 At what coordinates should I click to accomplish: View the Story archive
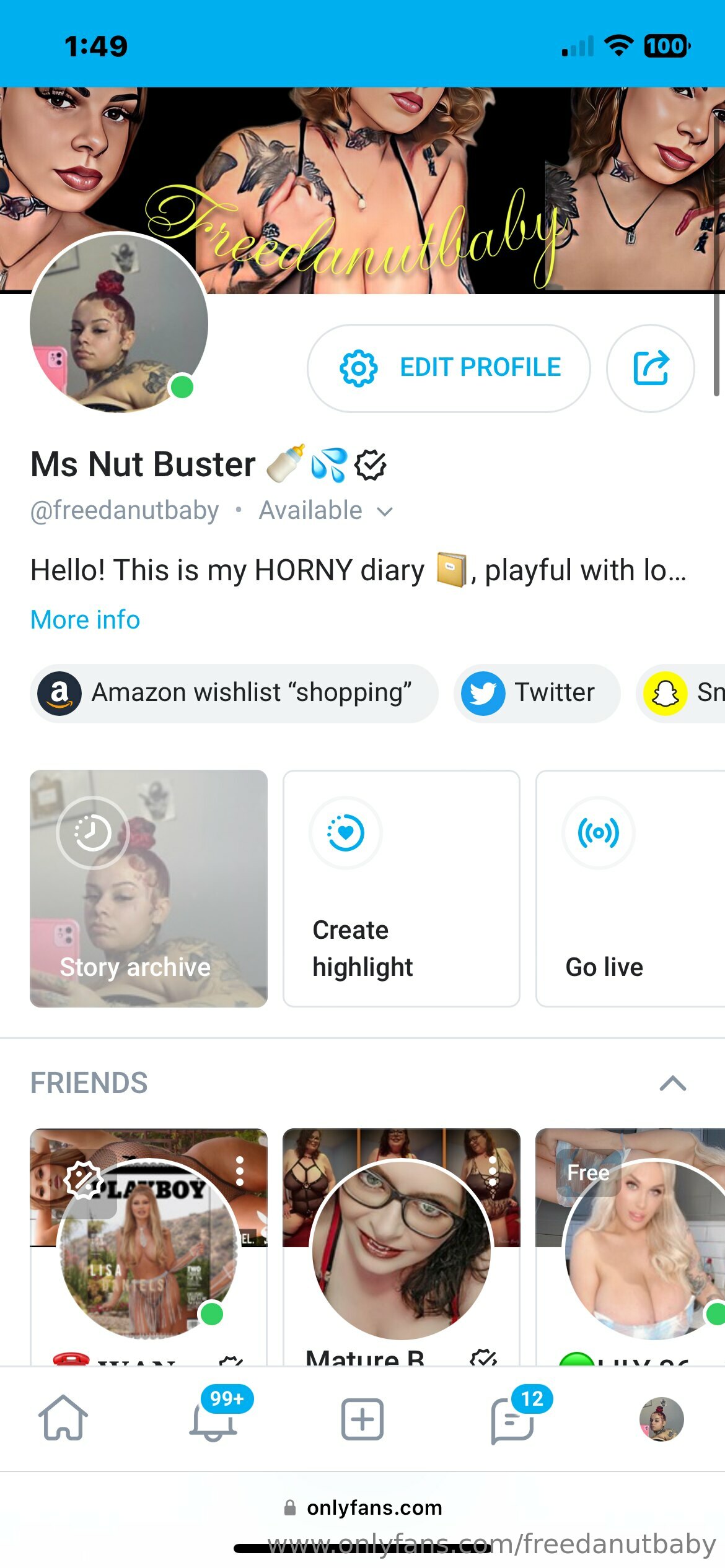coord(149,888)
